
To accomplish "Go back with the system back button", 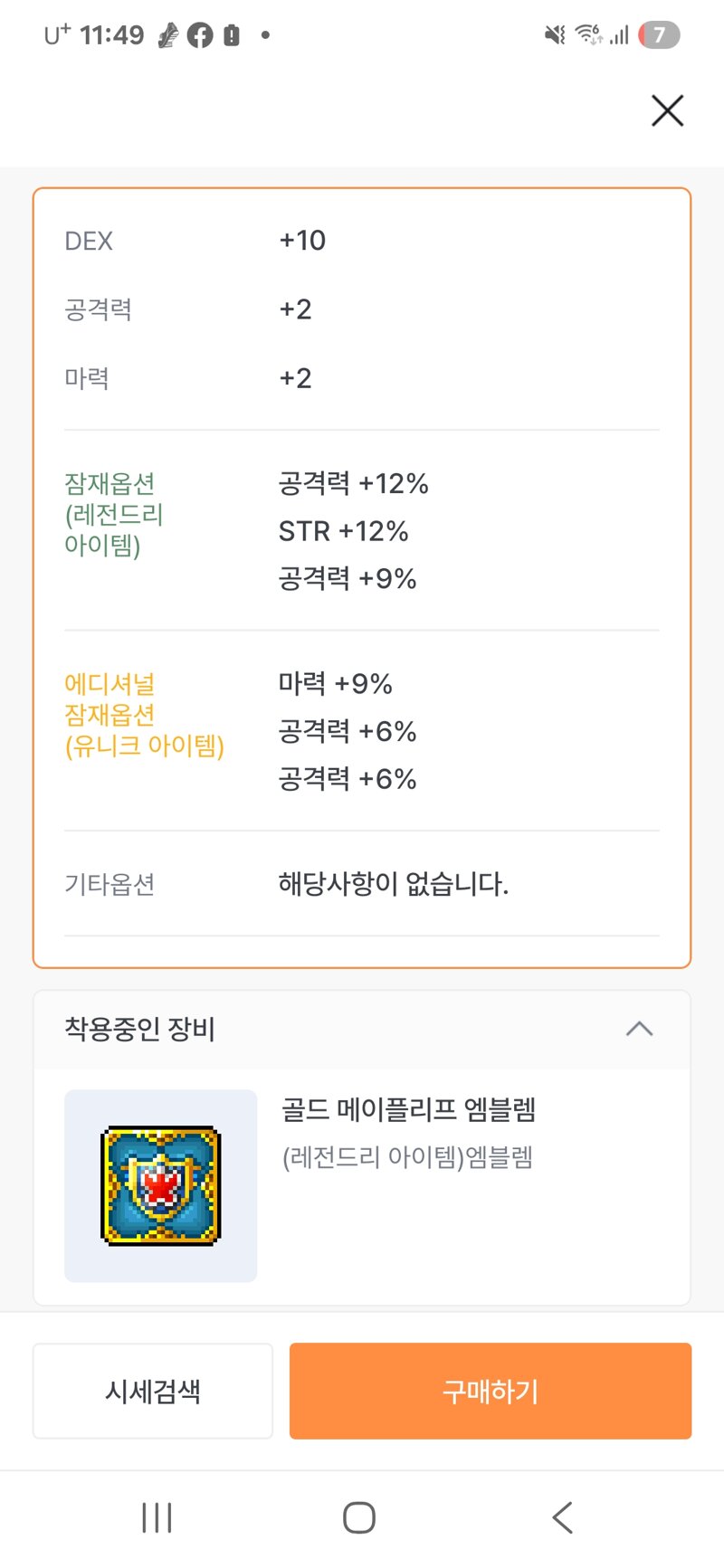I will point(563,1517).
